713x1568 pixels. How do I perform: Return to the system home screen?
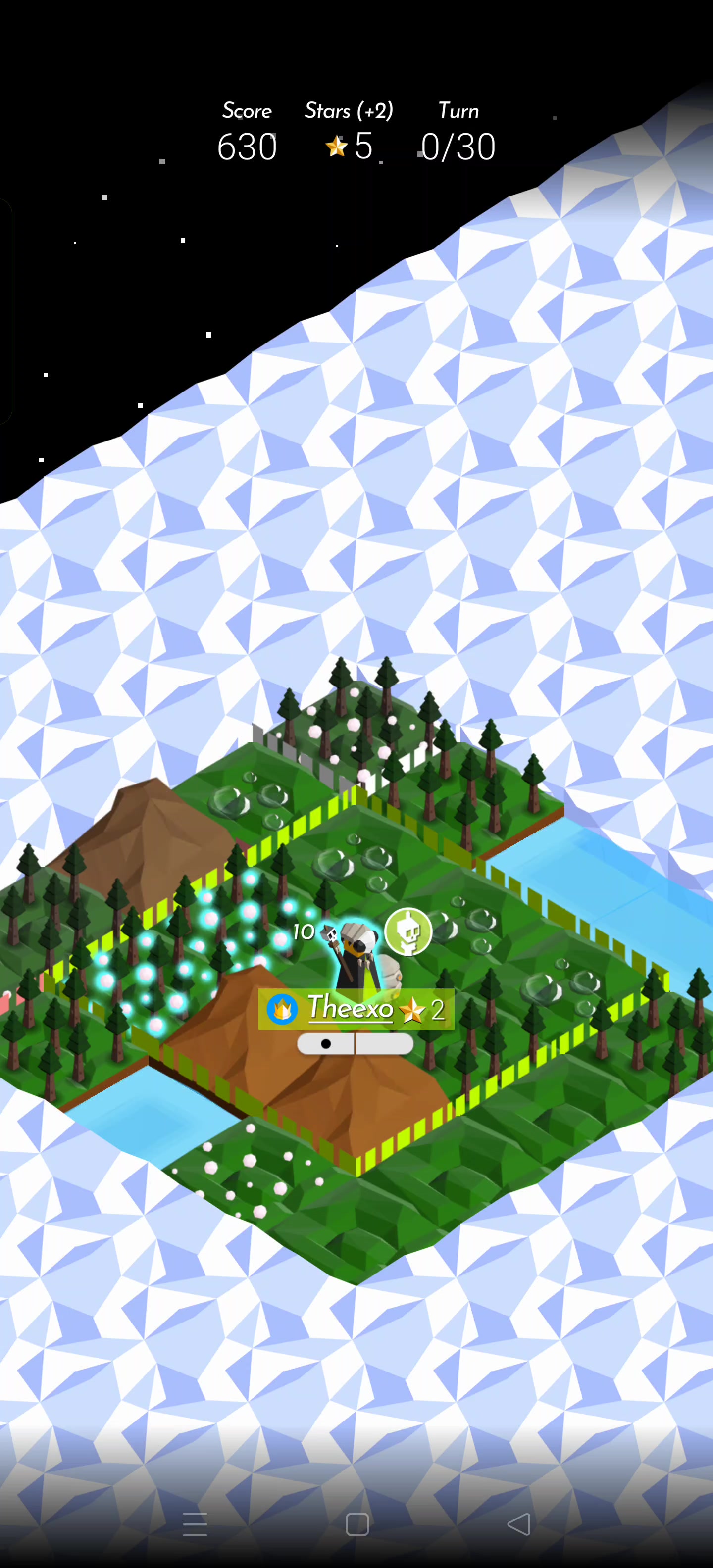(x=357, y=1524)
